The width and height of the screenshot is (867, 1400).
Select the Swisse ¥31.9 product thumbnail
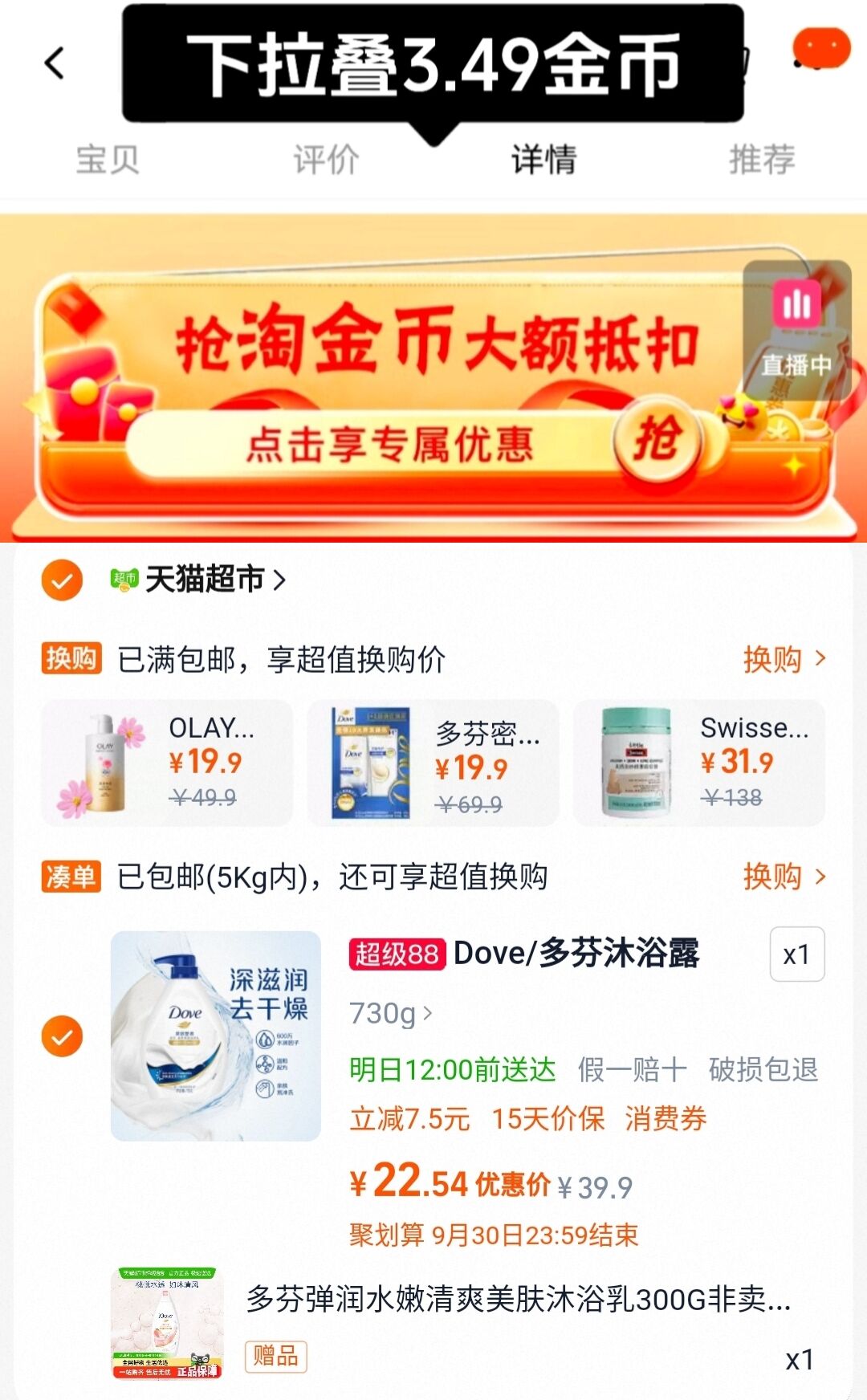pyautogui.click(x=634, y=763)
